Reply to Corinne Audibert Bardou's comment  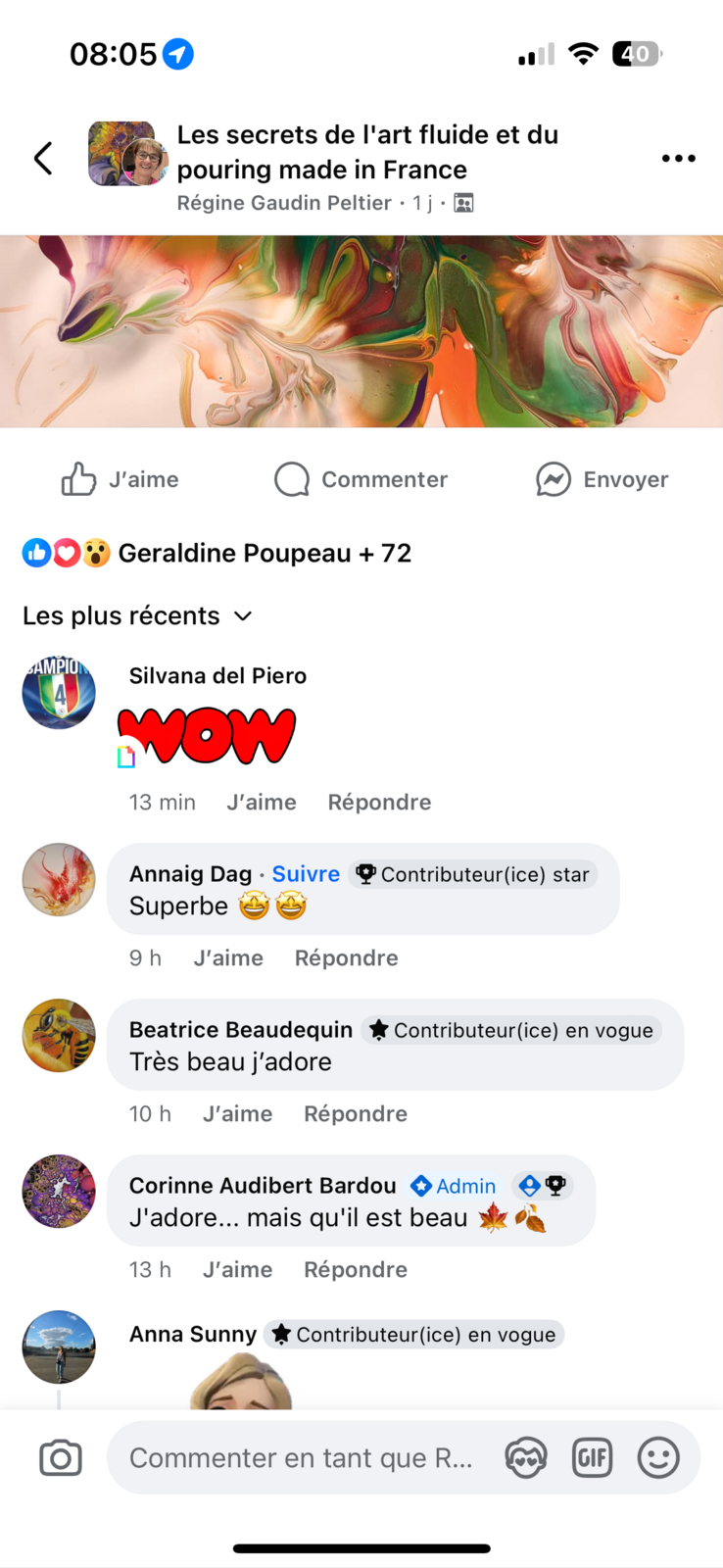[x=355, y=1269]
